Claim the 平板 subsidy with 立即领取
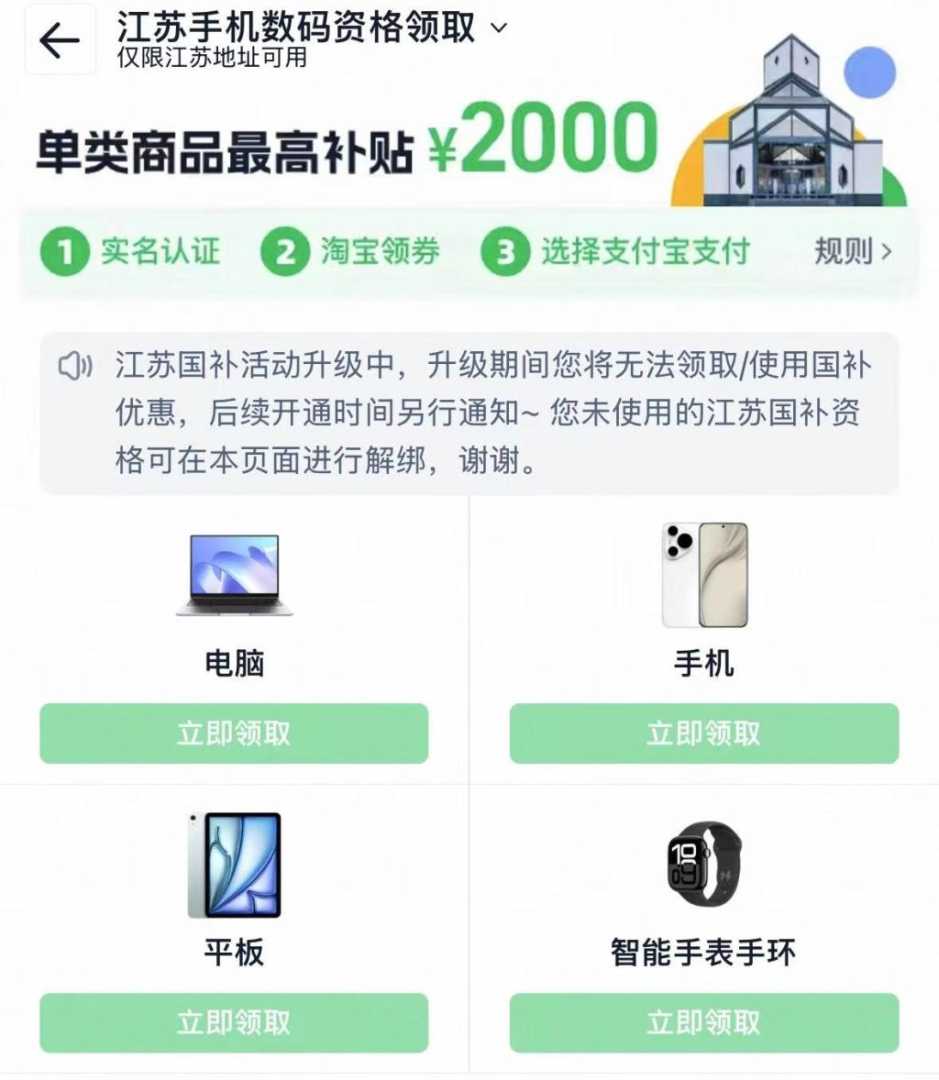 pyautogui.click(x=234, y=1022)
